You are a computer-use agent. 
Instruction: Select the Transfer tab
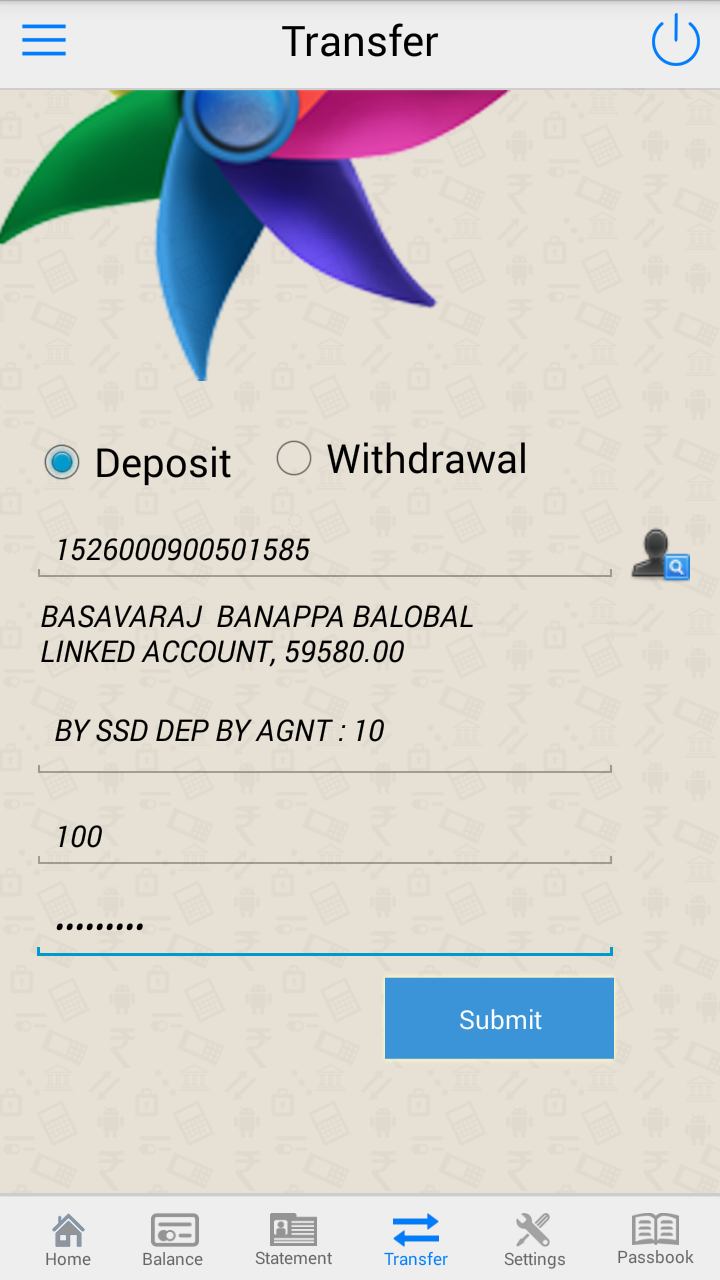[x=416, y=1240]
